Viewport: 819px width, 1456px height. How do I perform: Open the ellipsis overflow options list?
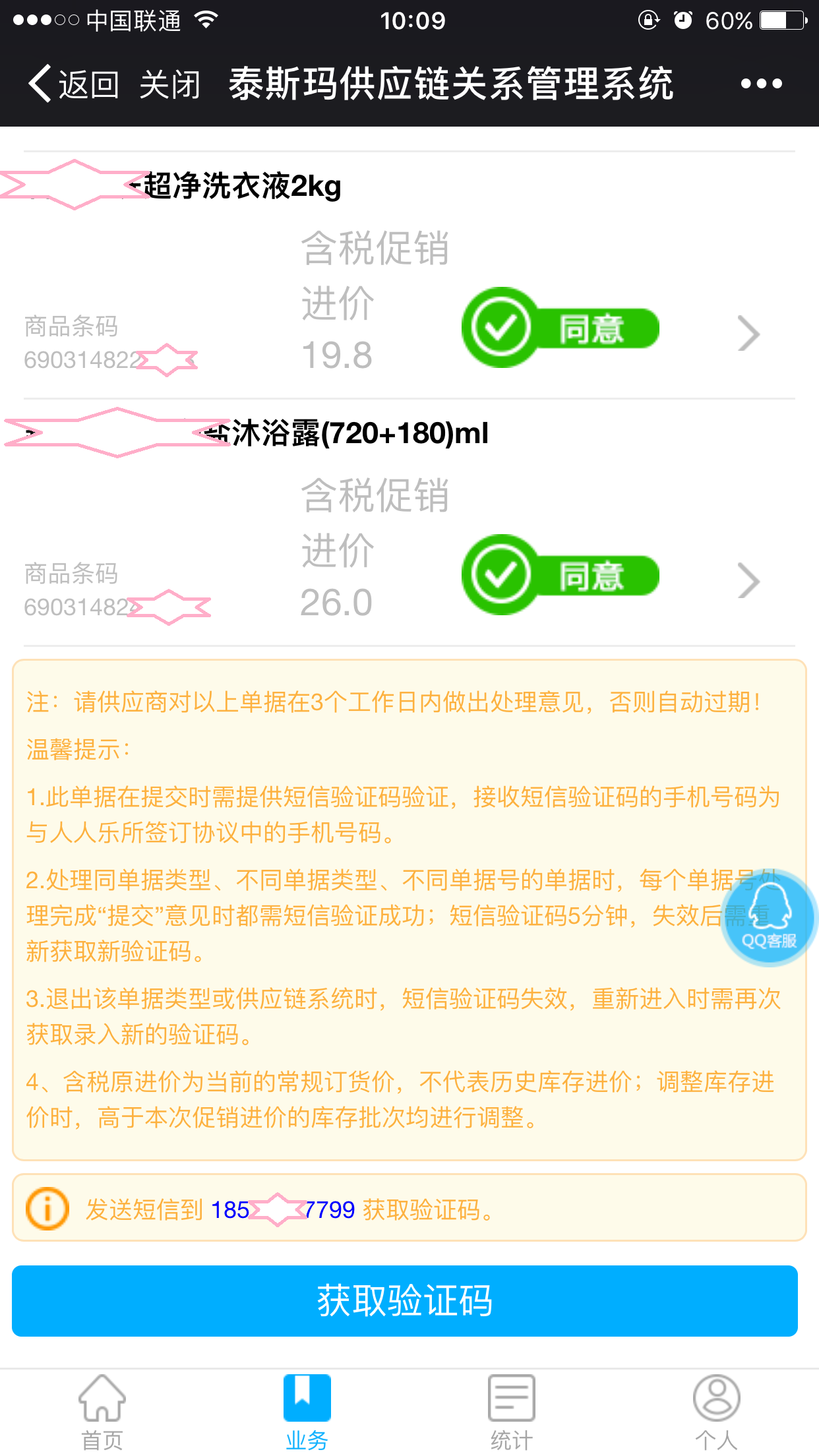coord(762,84)
